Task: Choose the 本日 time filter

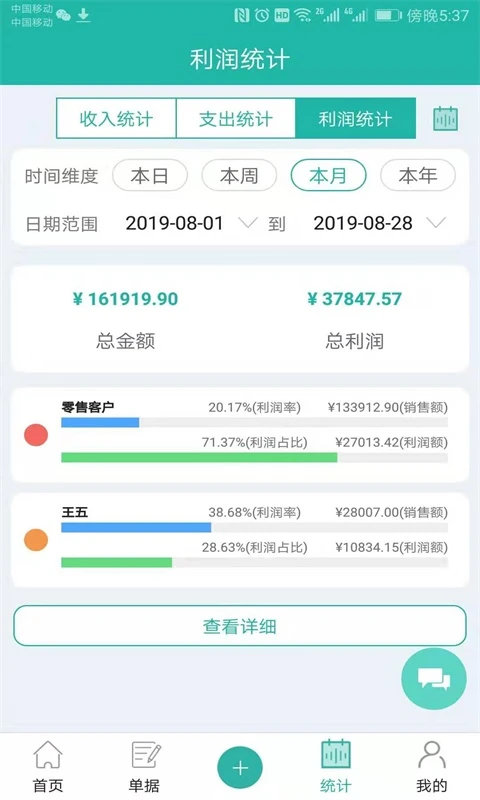Action: pos(149,176)
